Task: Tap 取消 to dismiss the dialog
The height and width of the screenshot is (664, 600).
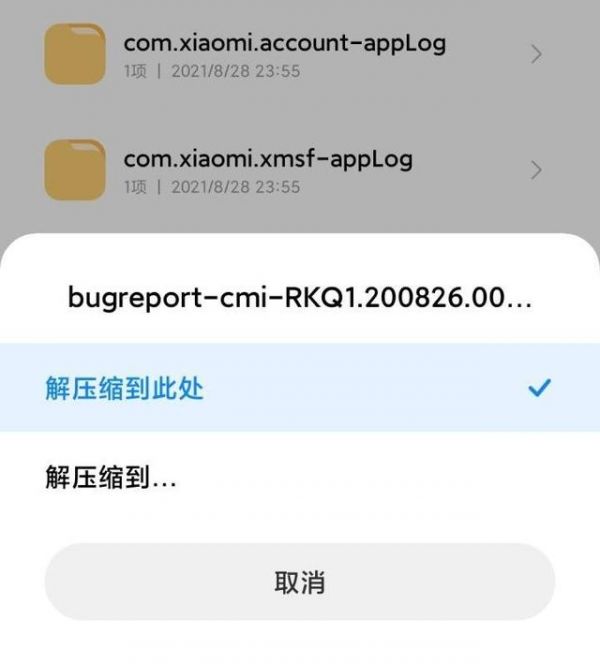Action: 299,582
